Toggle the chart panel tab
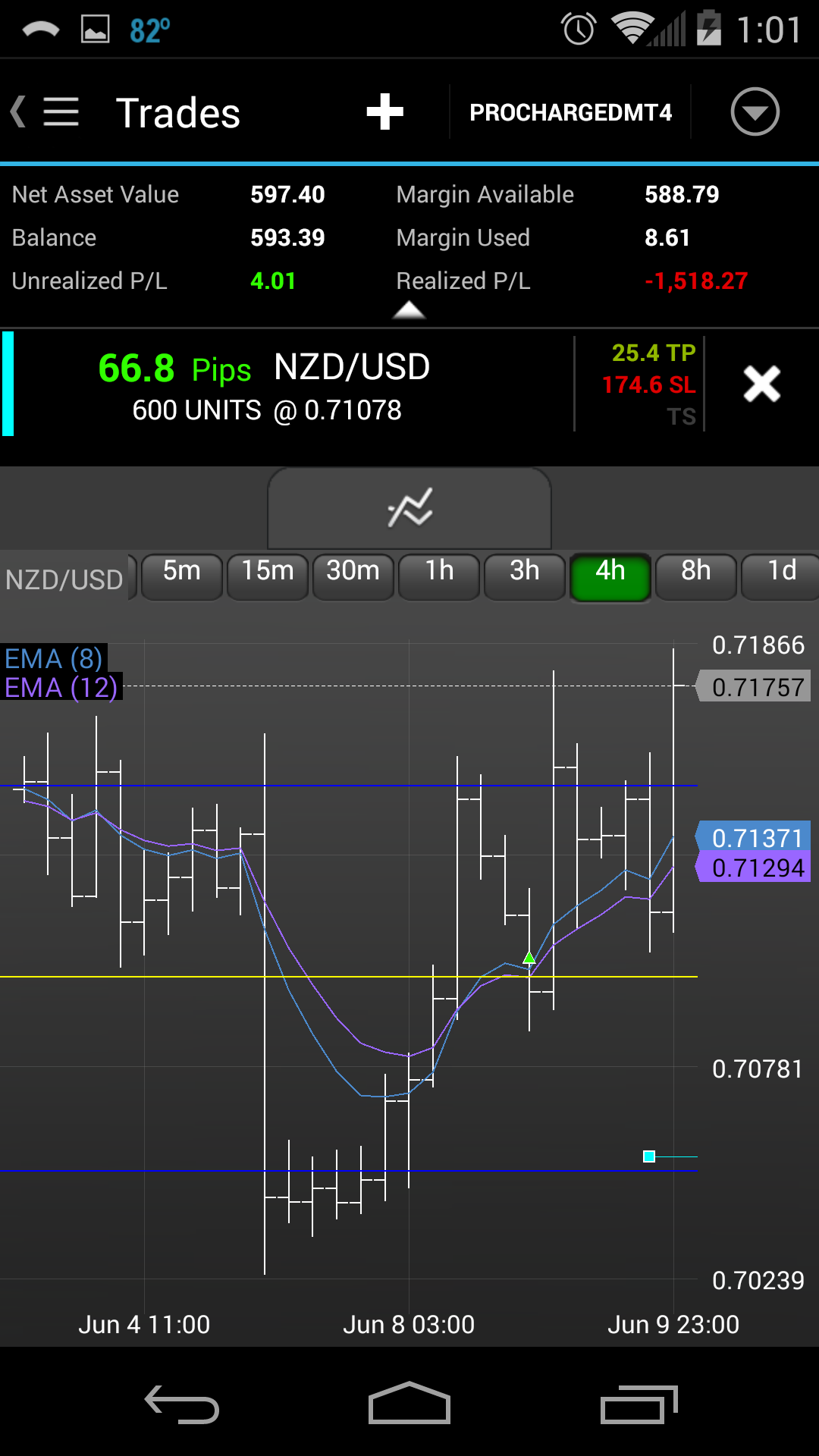The image size is (819, 1456). [x=409, y=508]
